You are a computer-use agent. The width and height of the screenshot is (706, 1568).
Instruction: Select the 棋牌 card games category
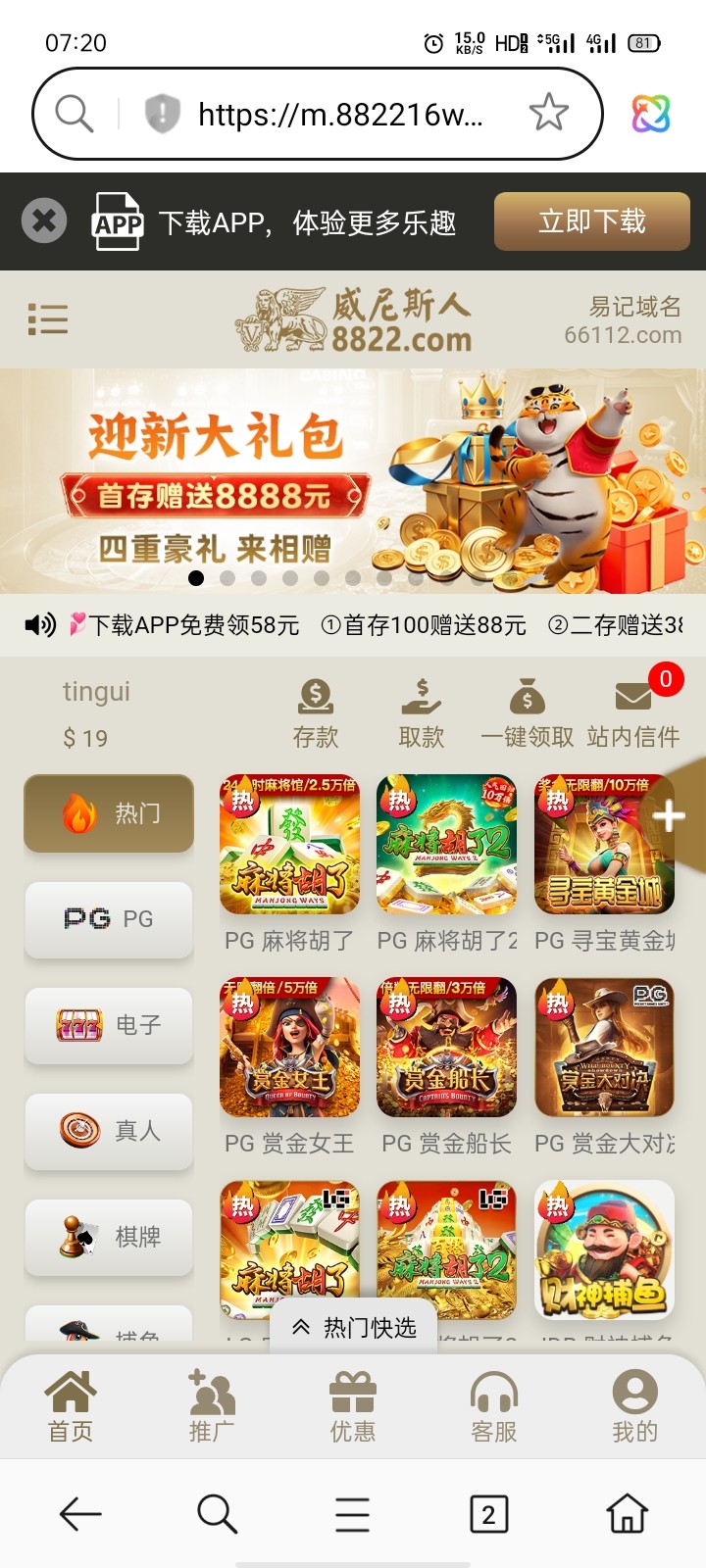click(108, 1237)
